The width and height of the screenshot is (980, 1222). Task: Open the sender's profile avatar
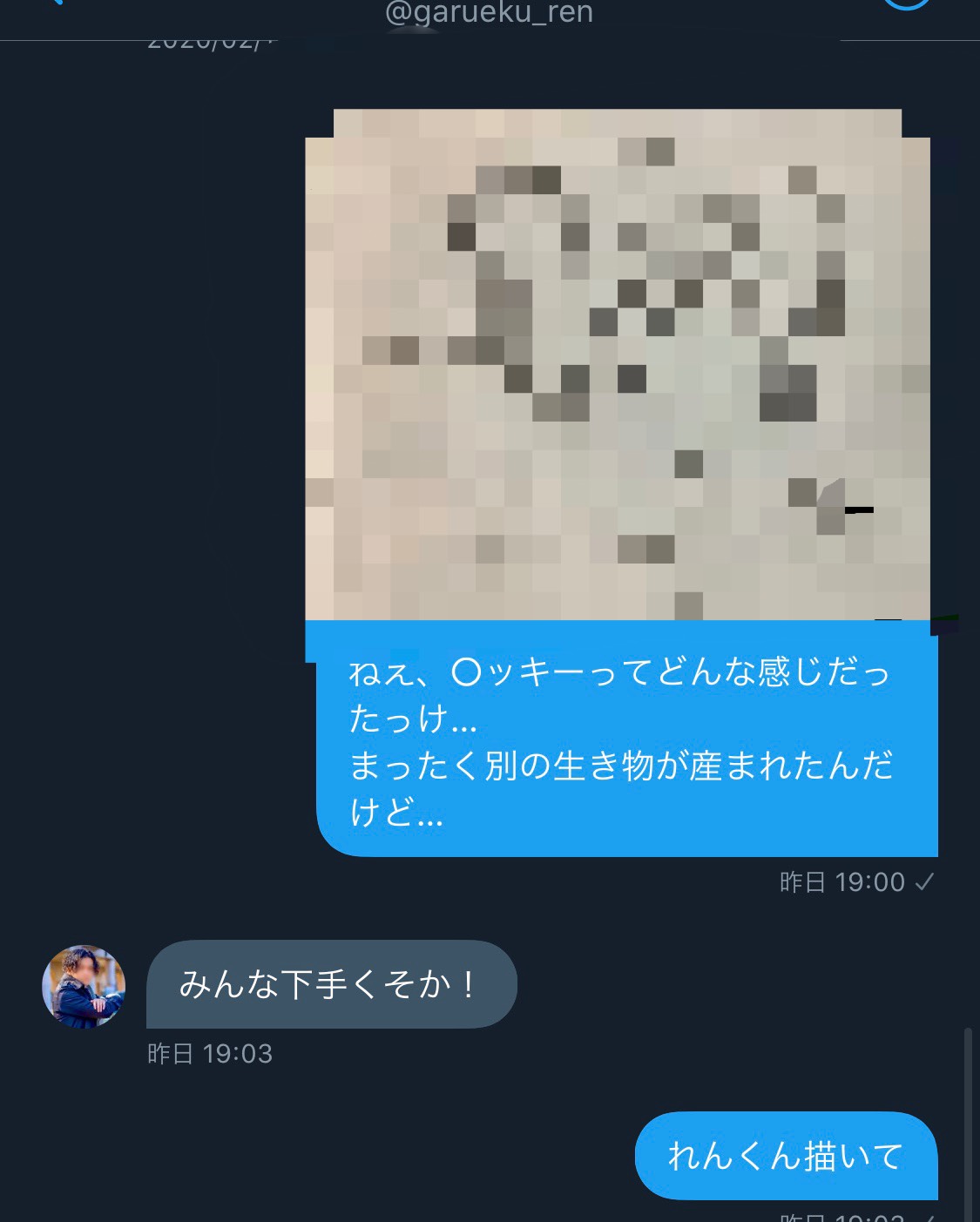point(84,987)
